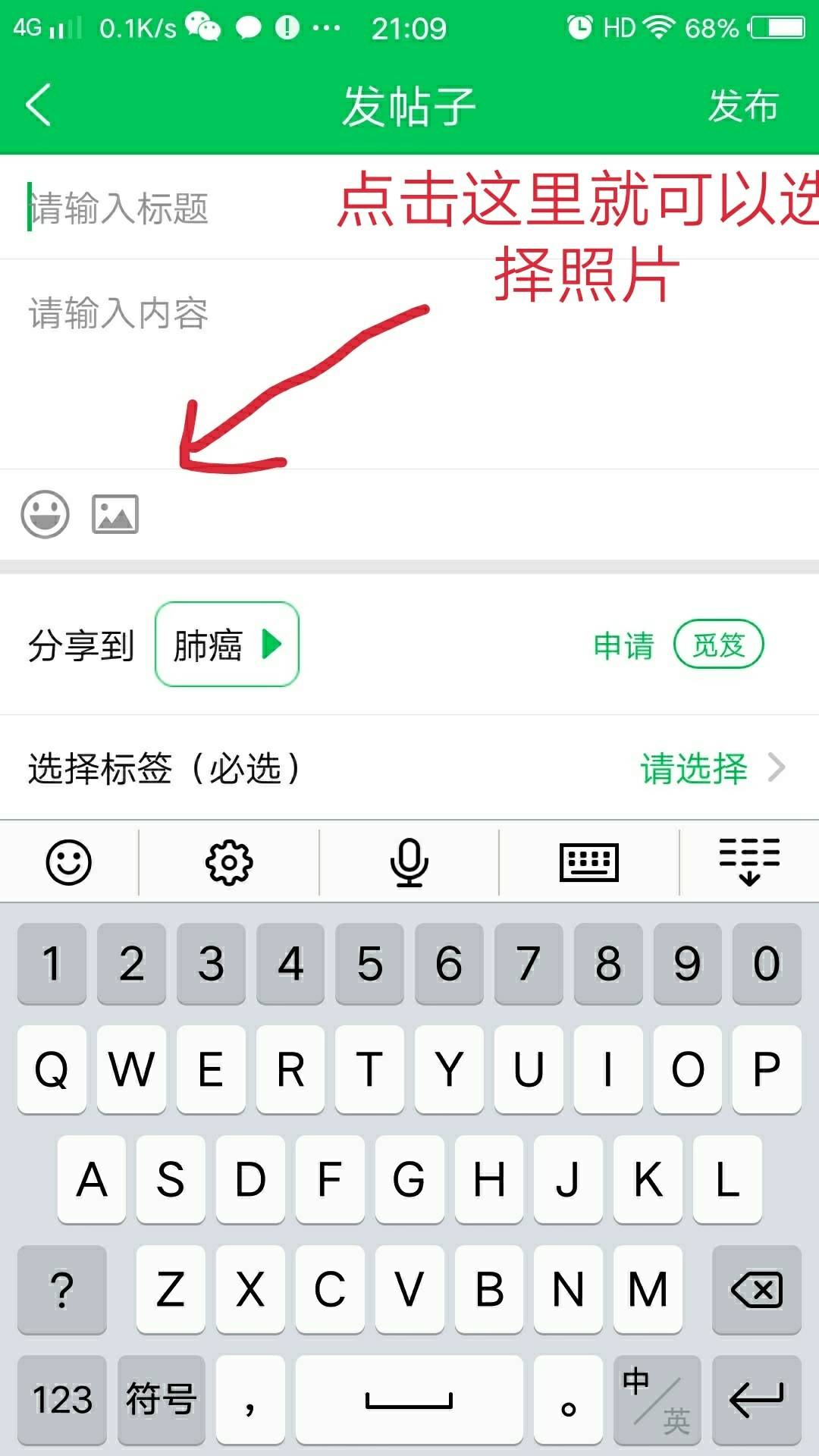
Task: Tap 申请 next to 觅笈
Action: click(x=623, y=645)
